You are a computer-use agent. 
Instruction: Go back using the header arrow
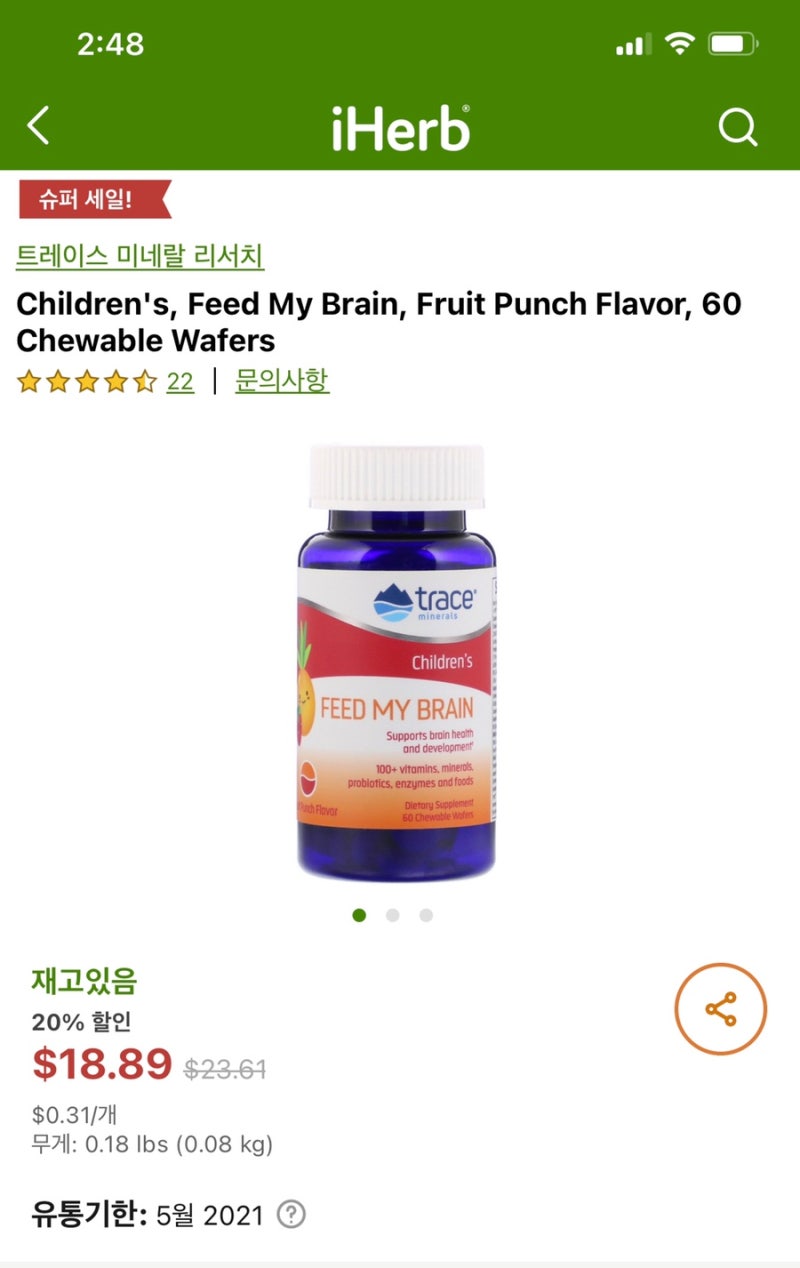coord(38,127)
